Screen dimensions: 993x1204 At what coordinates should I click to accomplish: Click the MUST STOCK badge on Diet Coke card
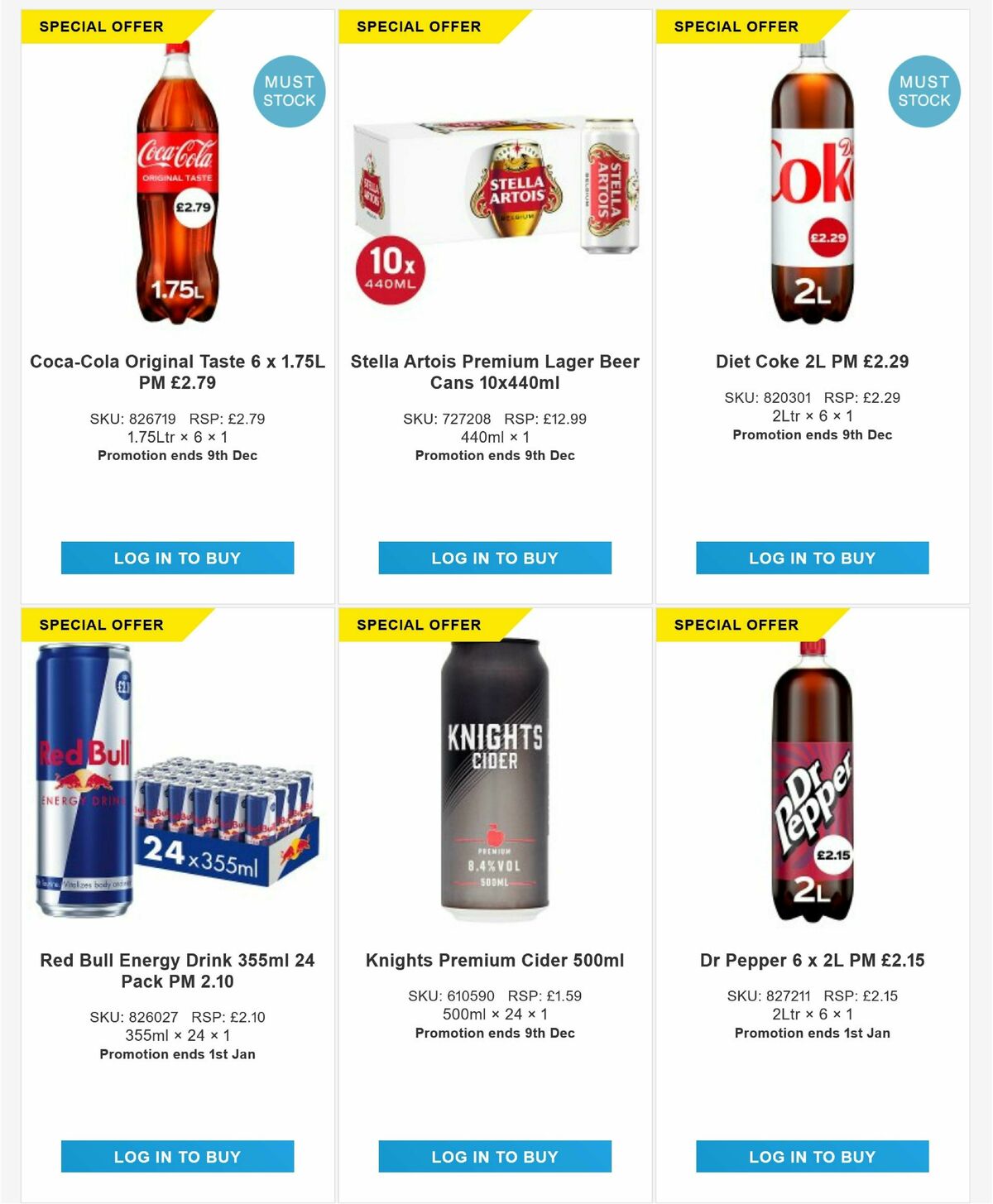(924, 91)
